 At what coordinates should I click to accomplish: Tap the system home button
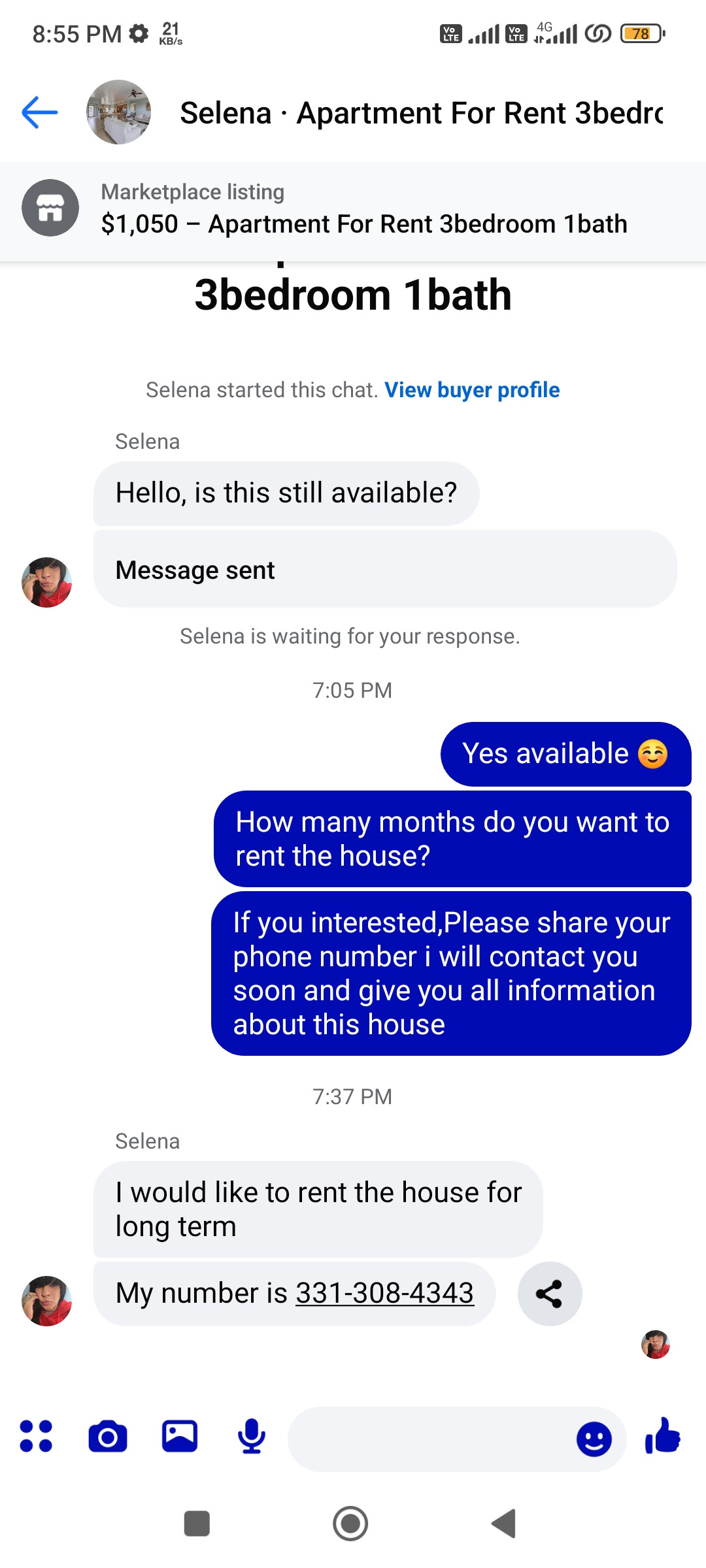tap(350, 1524)
